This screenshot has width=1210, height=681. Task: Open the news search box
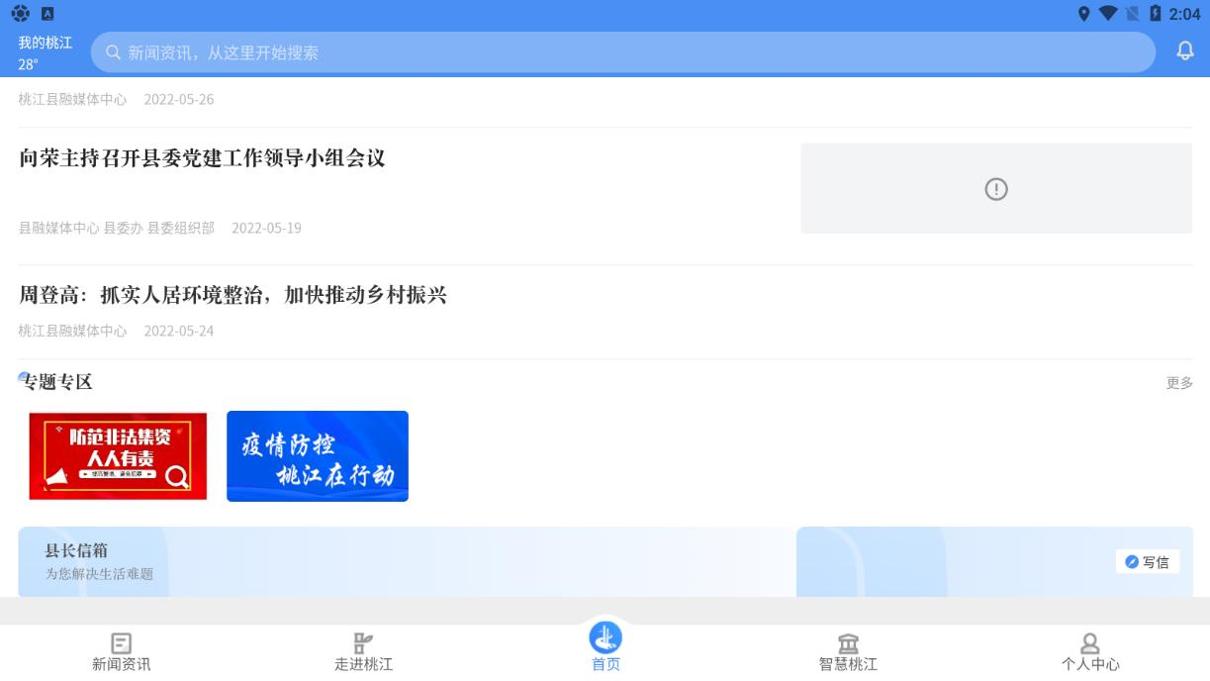[x=620, y=52]
